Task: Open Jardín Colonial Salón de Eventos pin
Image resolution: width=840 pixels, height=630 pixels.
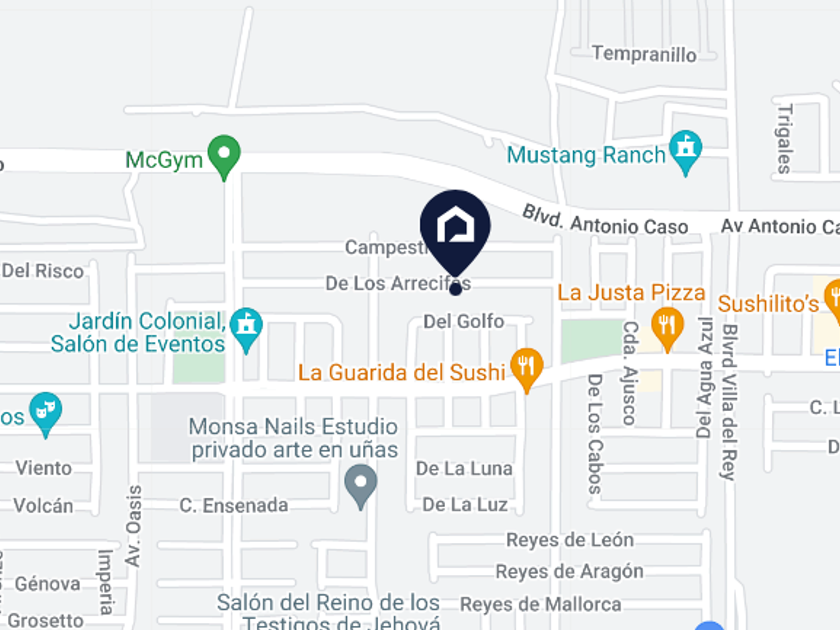Action: coord(246,331)
